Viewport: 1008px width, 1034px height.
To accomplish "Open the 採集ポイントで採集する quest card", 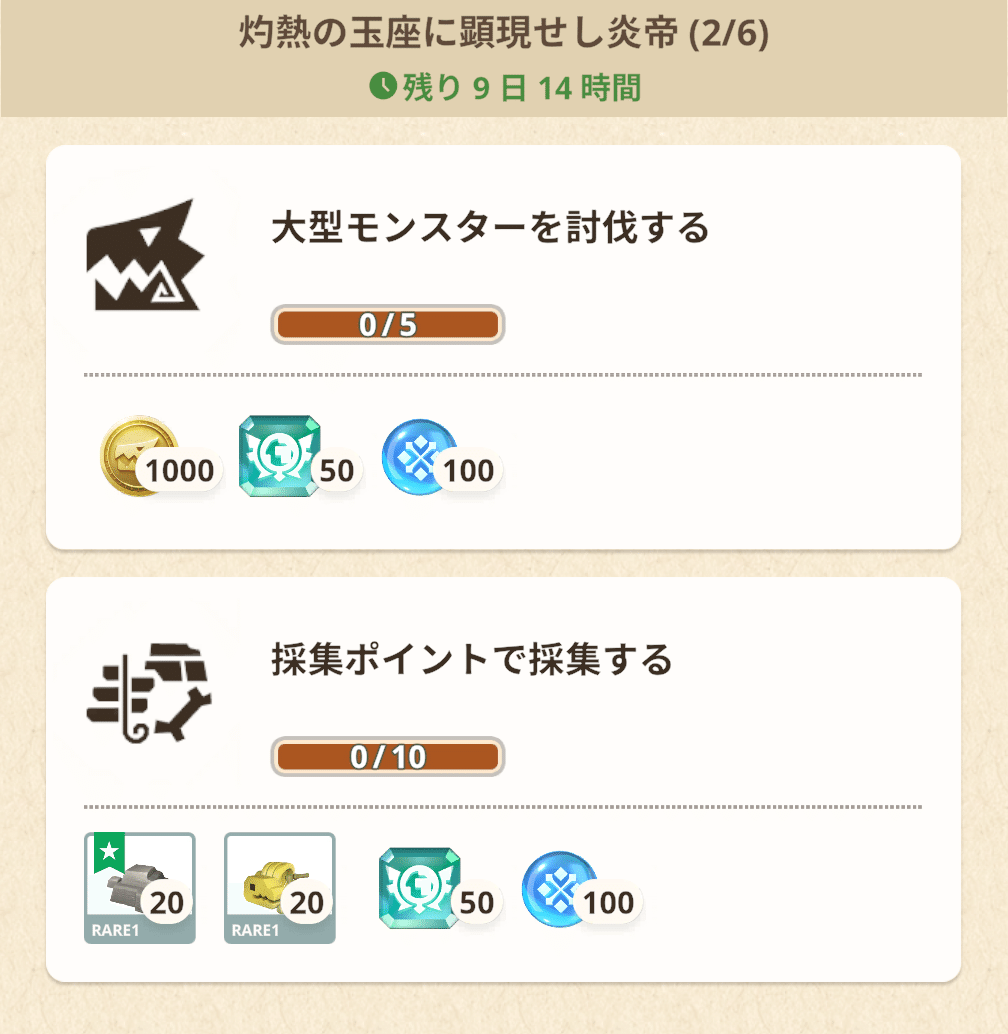I will [472, 660].
